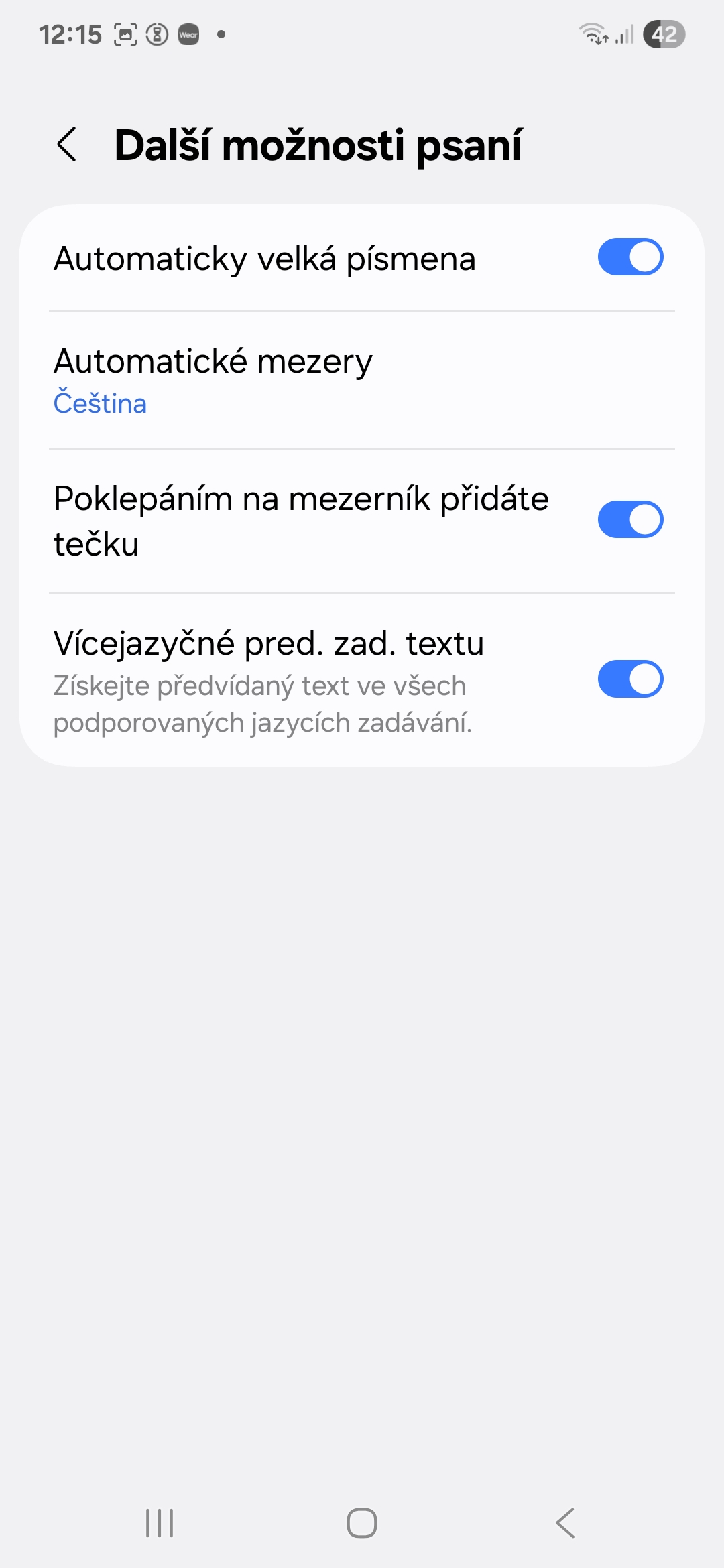Image resolution: width=724 pixels, height=1568 pixels.
Task: Tap the system home button
Action: (x=362, y=1523)
